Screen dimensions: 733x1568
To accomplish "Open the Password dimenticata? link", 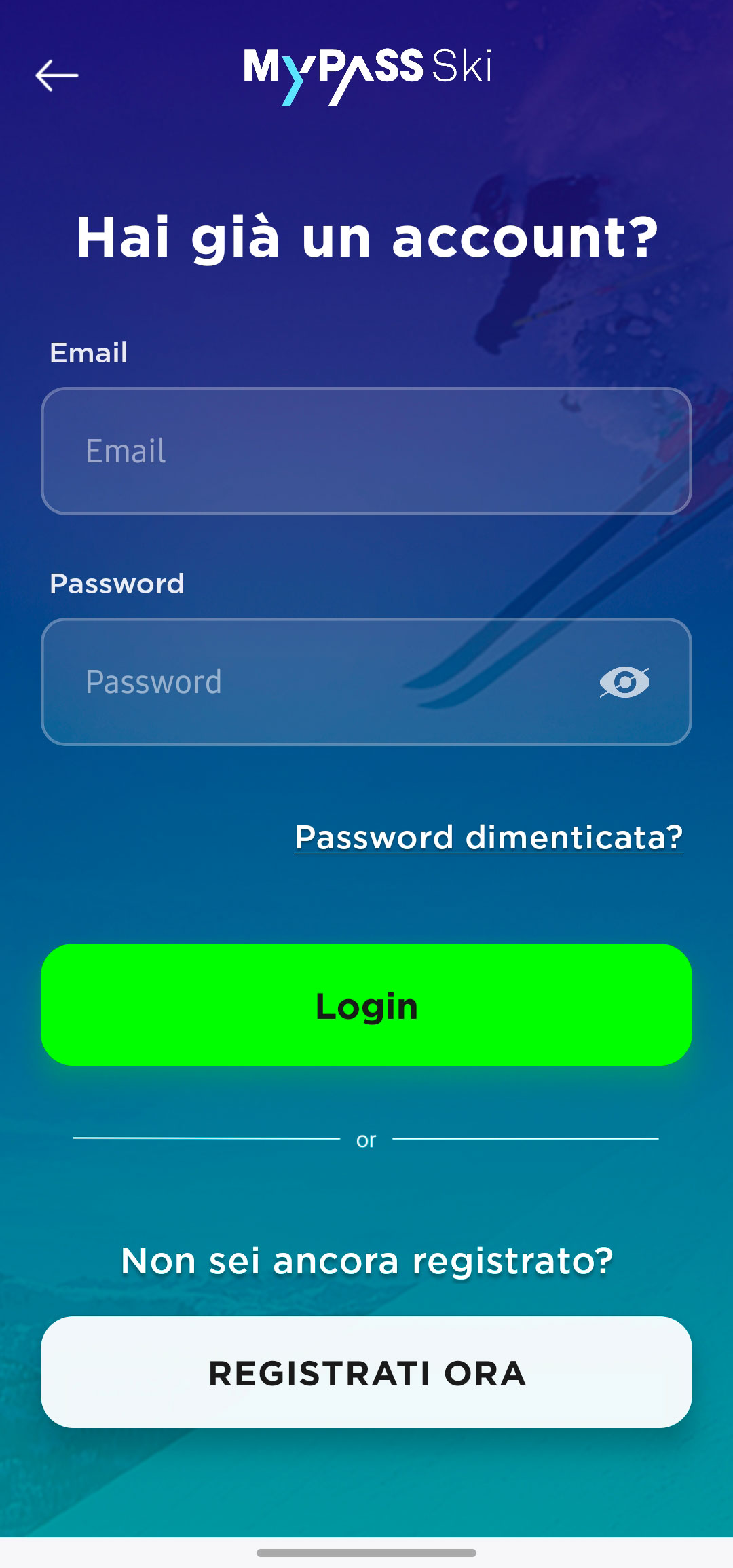I will pos(489,837).
